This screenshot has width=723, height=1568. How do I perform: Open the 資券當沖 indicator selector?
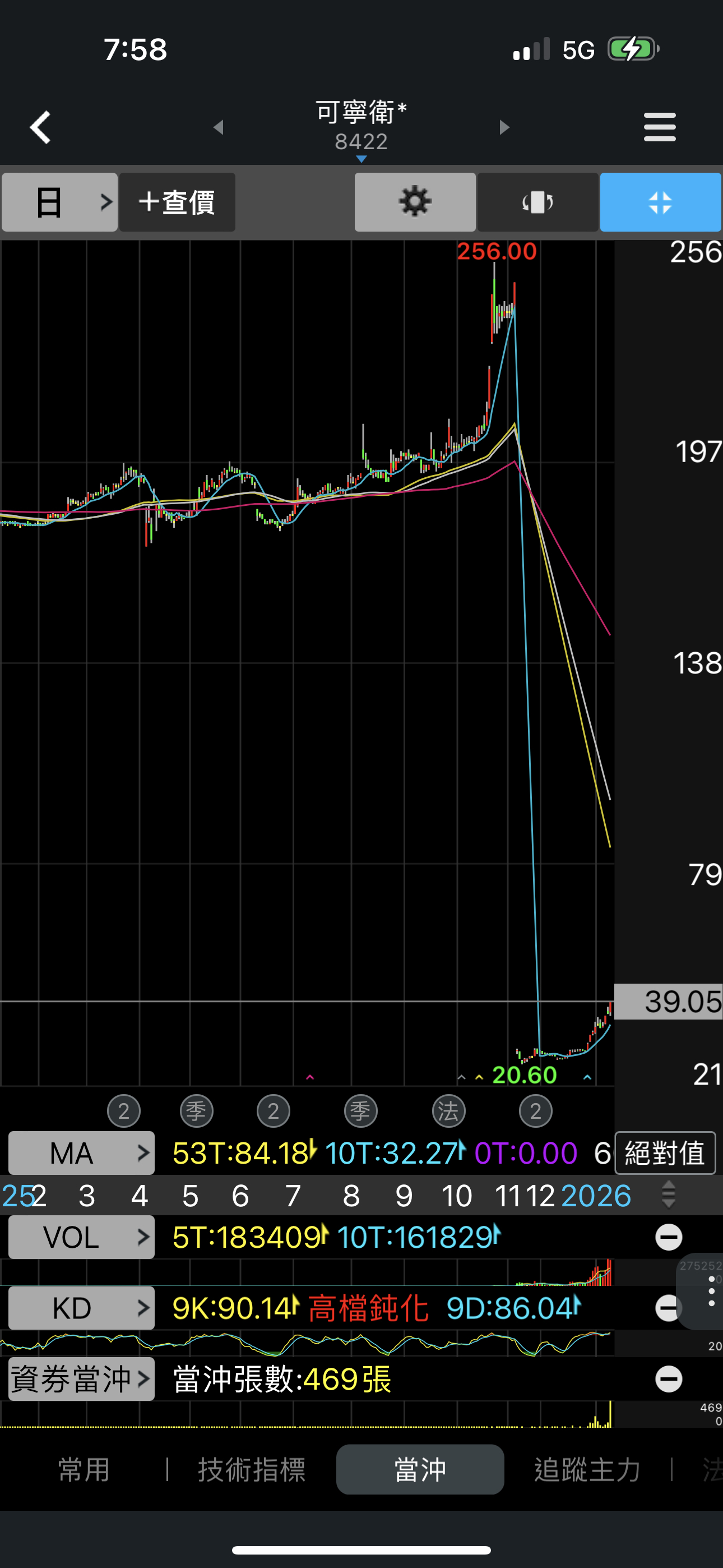pyautogui.click(x=81, y=1378)
